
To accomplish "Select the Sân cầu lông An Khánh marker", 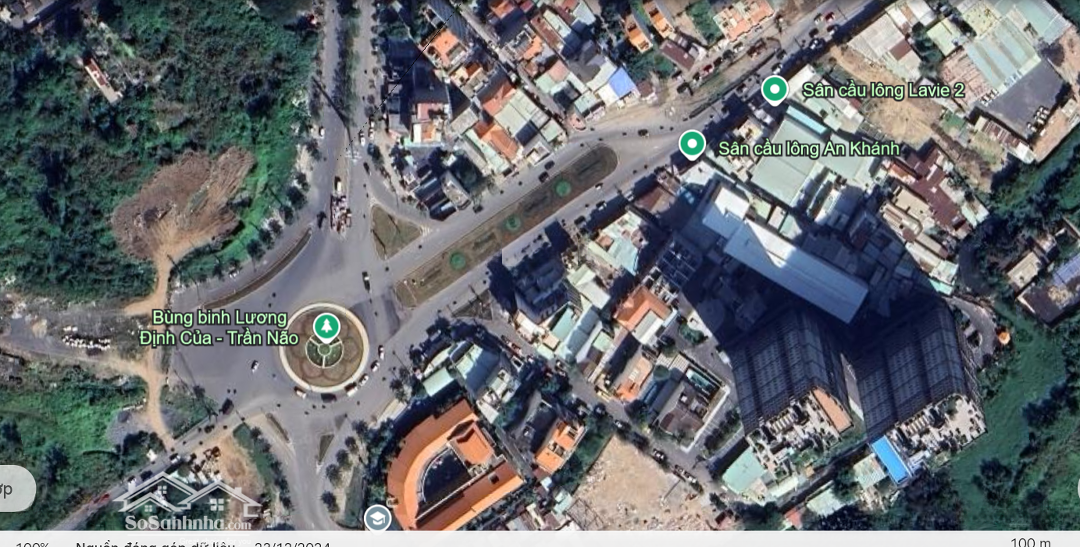I will pos(692,145).
